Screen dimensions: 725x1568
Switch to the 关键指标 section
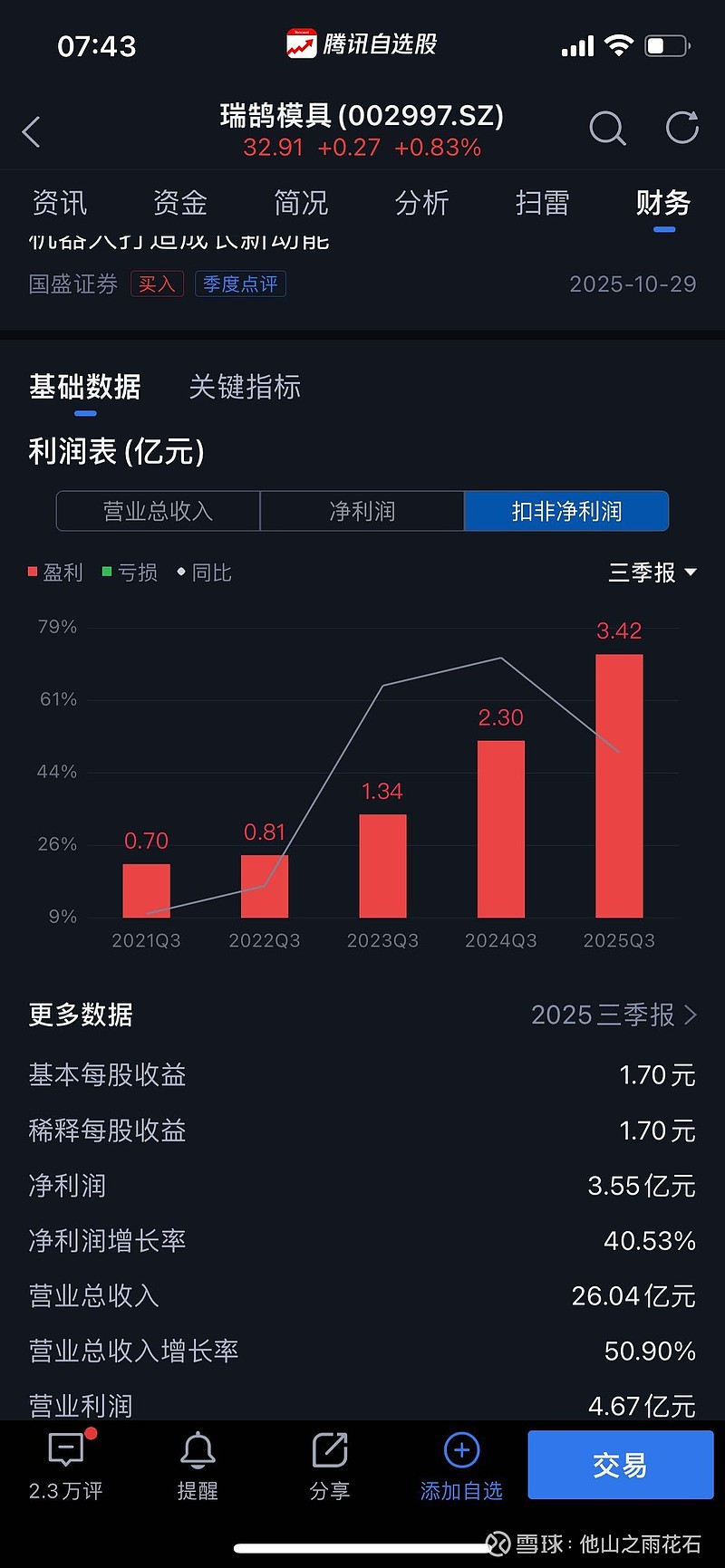pyautogui.click(x=244, y=388)
